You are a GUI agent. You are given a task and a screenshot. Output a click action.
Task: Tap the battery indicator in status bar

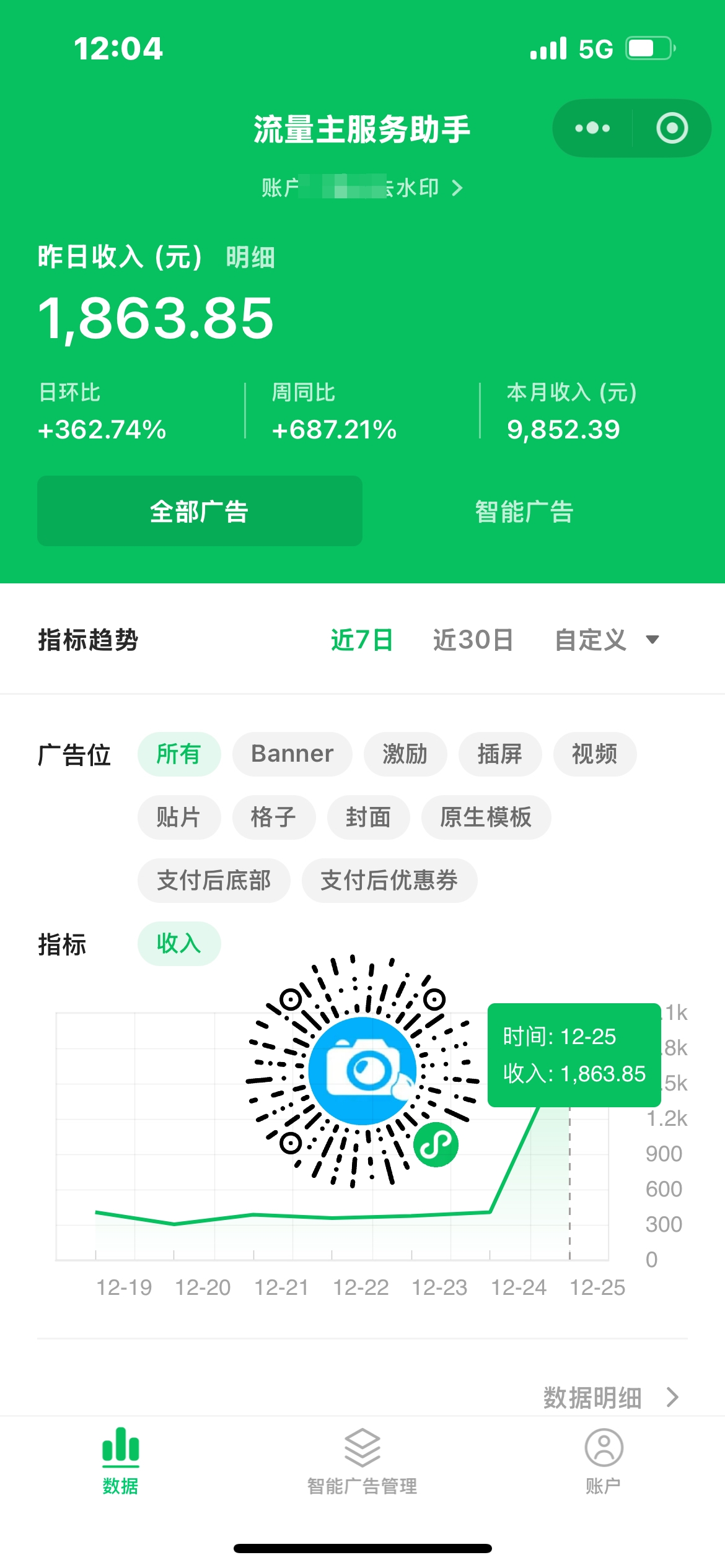point(647,46)
